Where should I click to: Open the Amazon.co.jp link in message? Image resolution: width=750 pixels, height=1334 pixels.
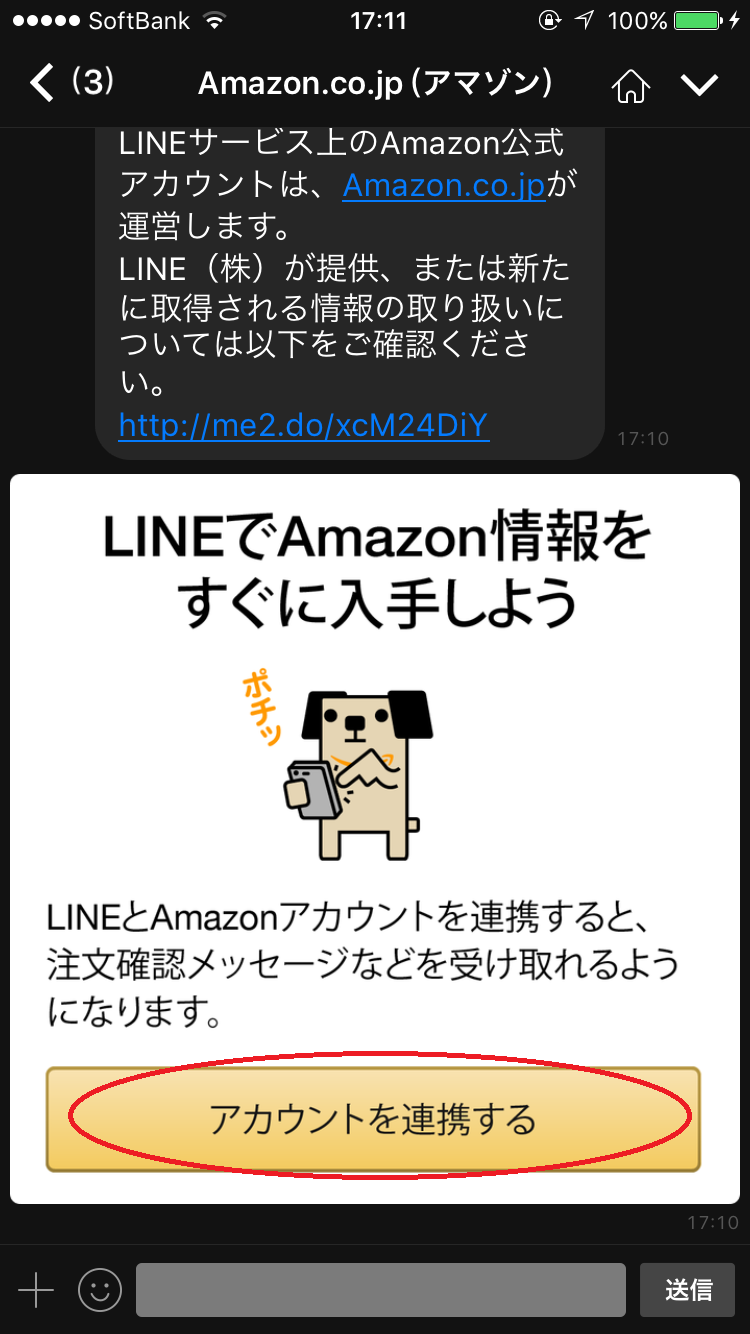[443, 185]
